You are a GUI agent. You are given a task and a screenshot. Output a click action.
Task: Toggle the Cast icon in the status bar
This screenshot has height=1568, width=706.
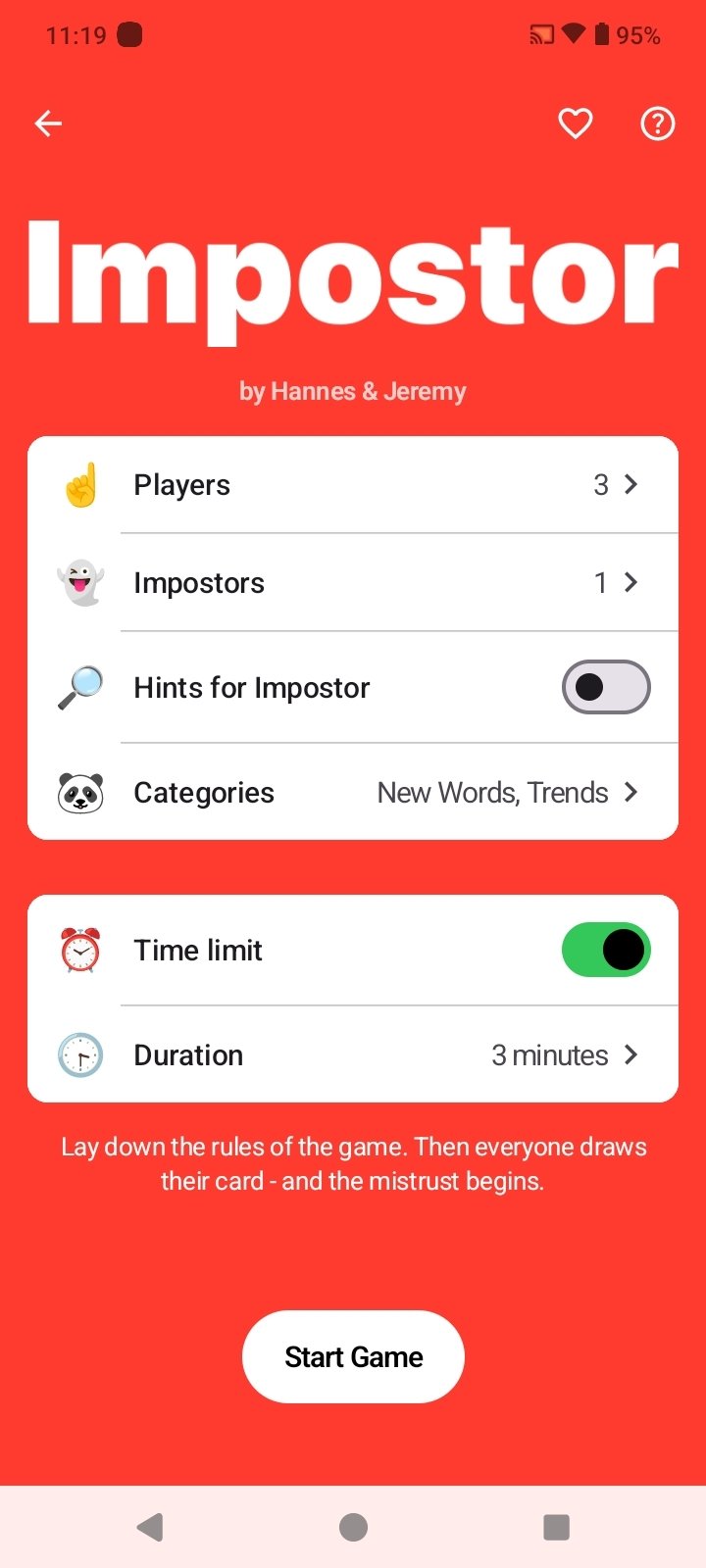pos(540,34)
